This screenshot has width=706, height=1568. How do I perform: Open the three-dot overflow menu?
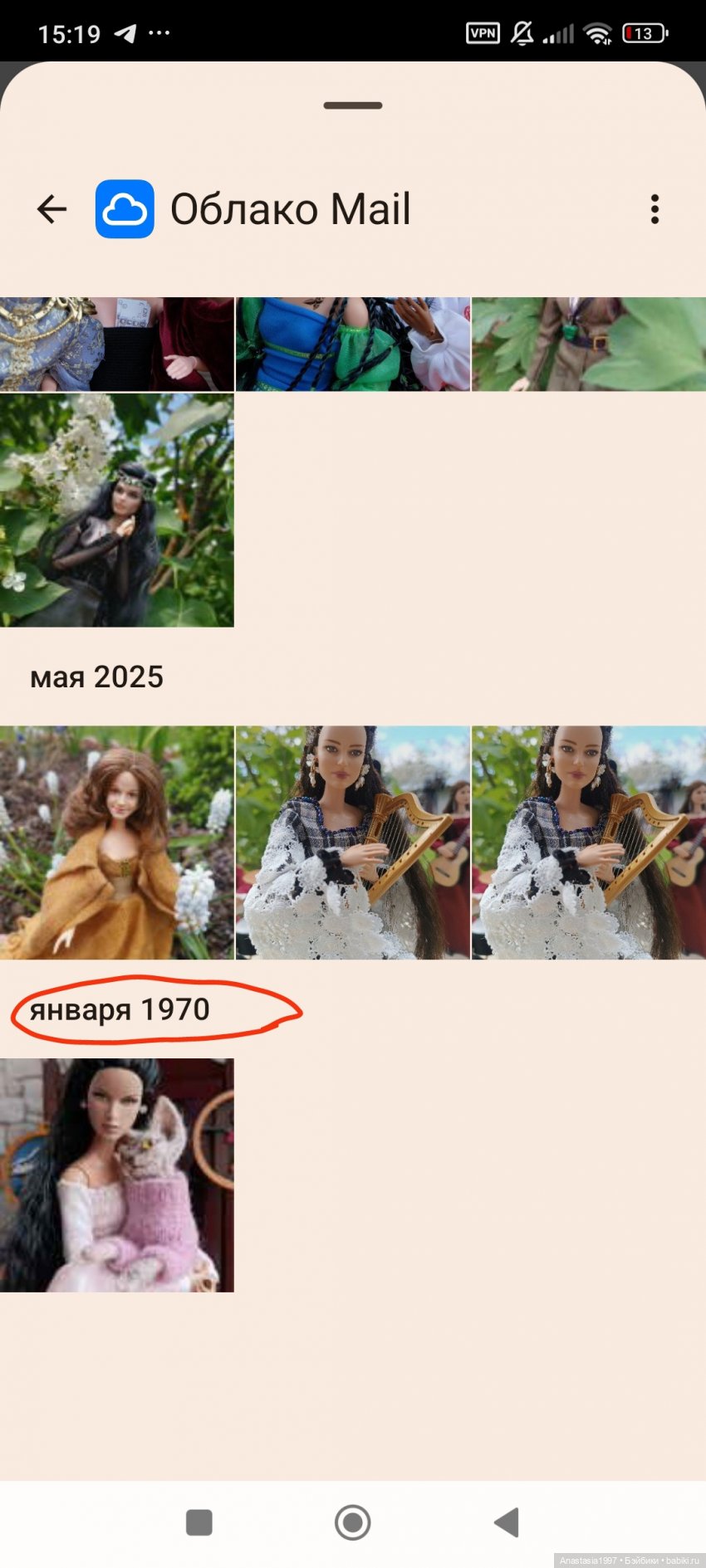655,209
